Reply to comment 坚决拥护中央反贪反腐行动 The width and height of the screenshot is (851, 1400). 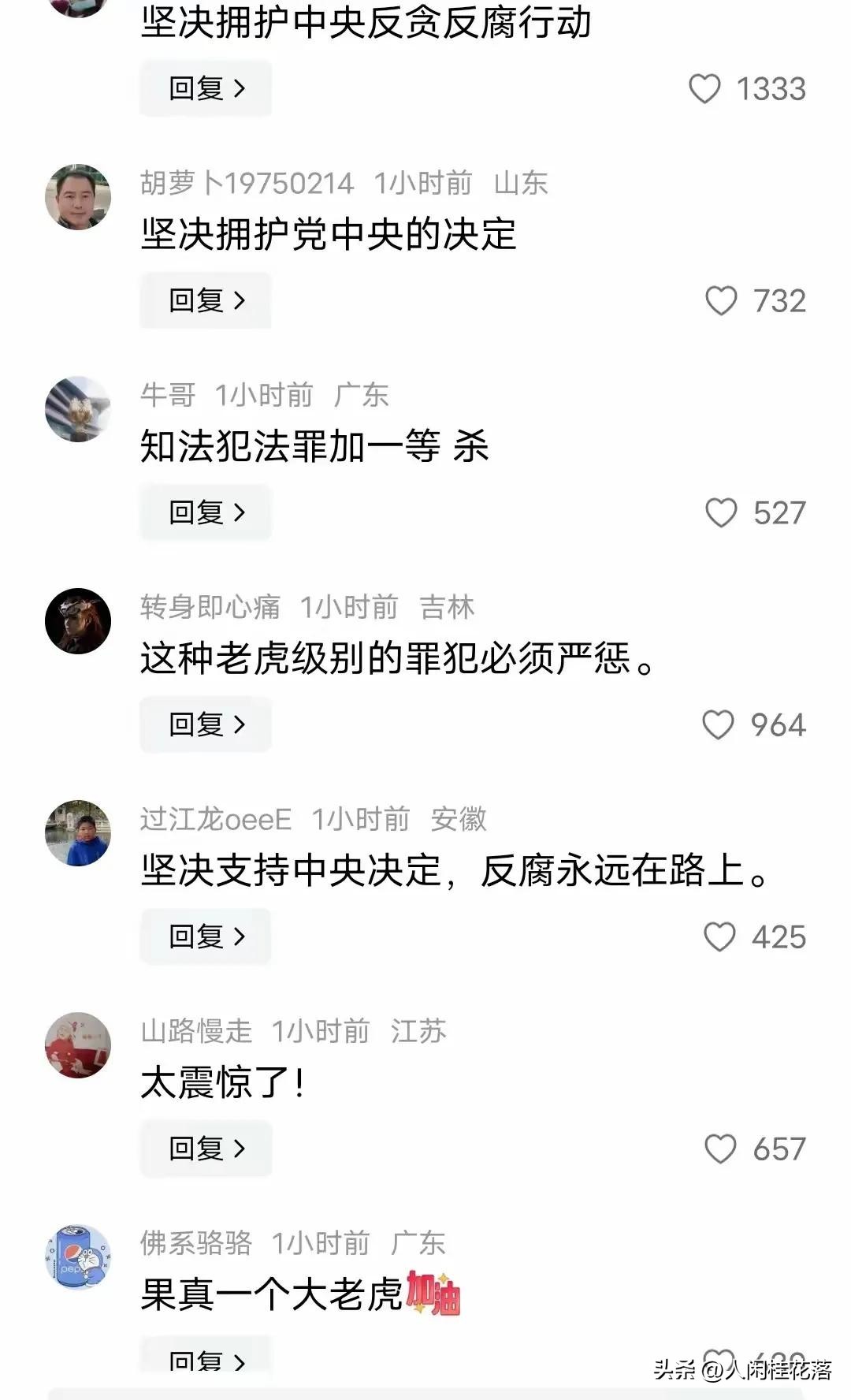(206, 88)
